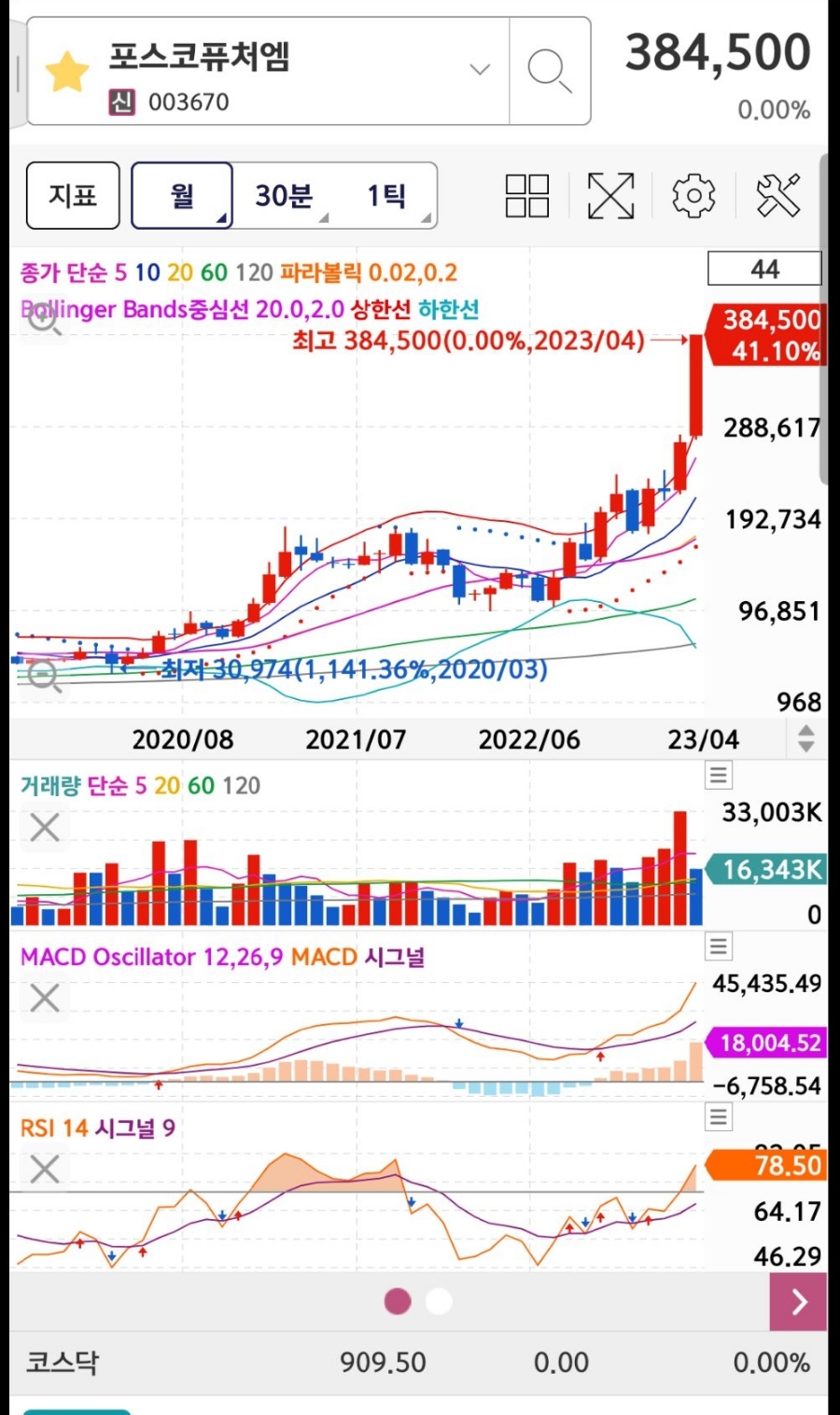Remove the MACD Oscillator panel
This screenshot has width=840, height=1415.
click(x=45, y=998)
